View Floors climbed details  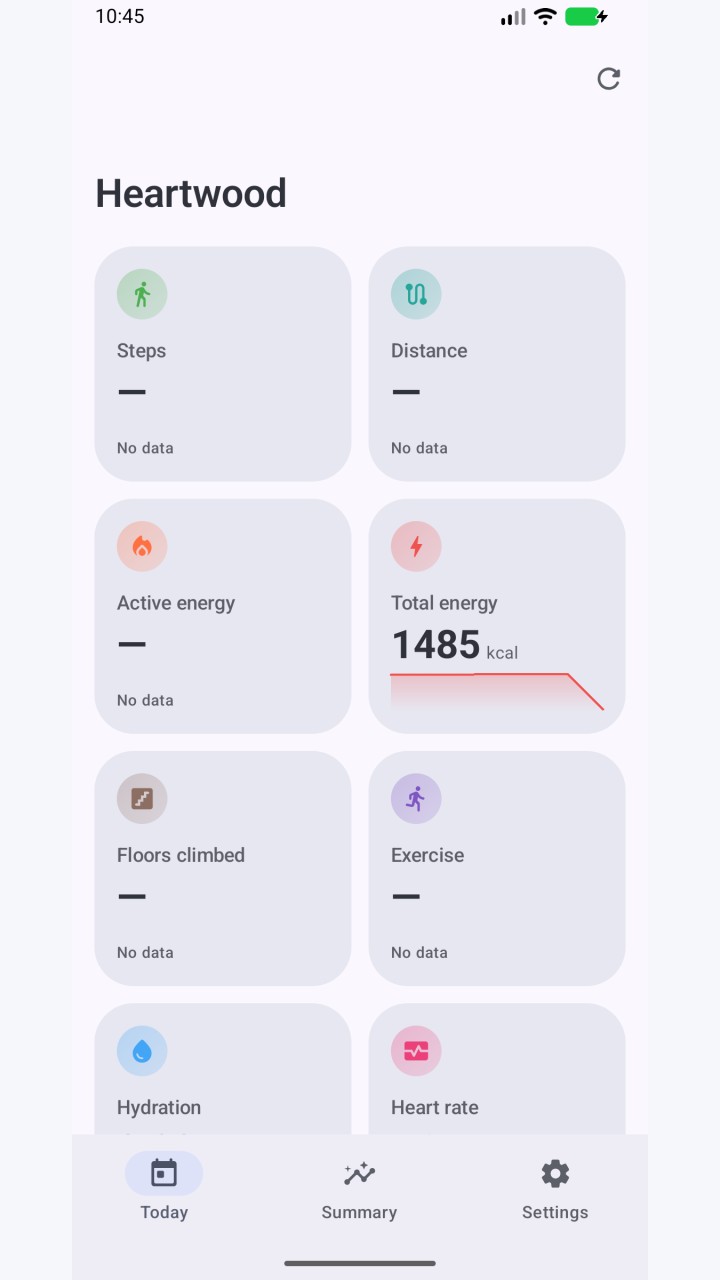pos(223,868)
